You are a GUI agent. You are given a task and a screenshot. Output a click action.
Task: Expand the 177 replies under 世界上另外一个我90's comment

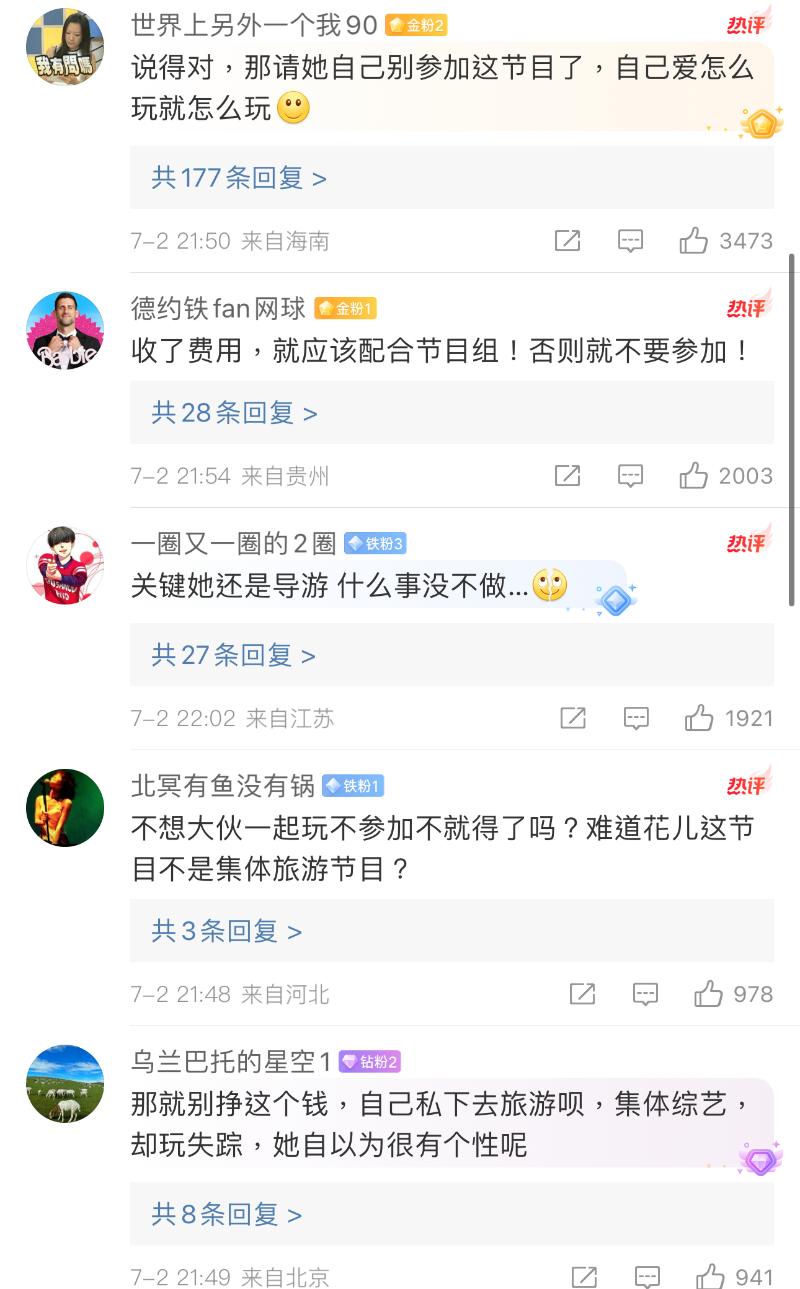point(239,178)
